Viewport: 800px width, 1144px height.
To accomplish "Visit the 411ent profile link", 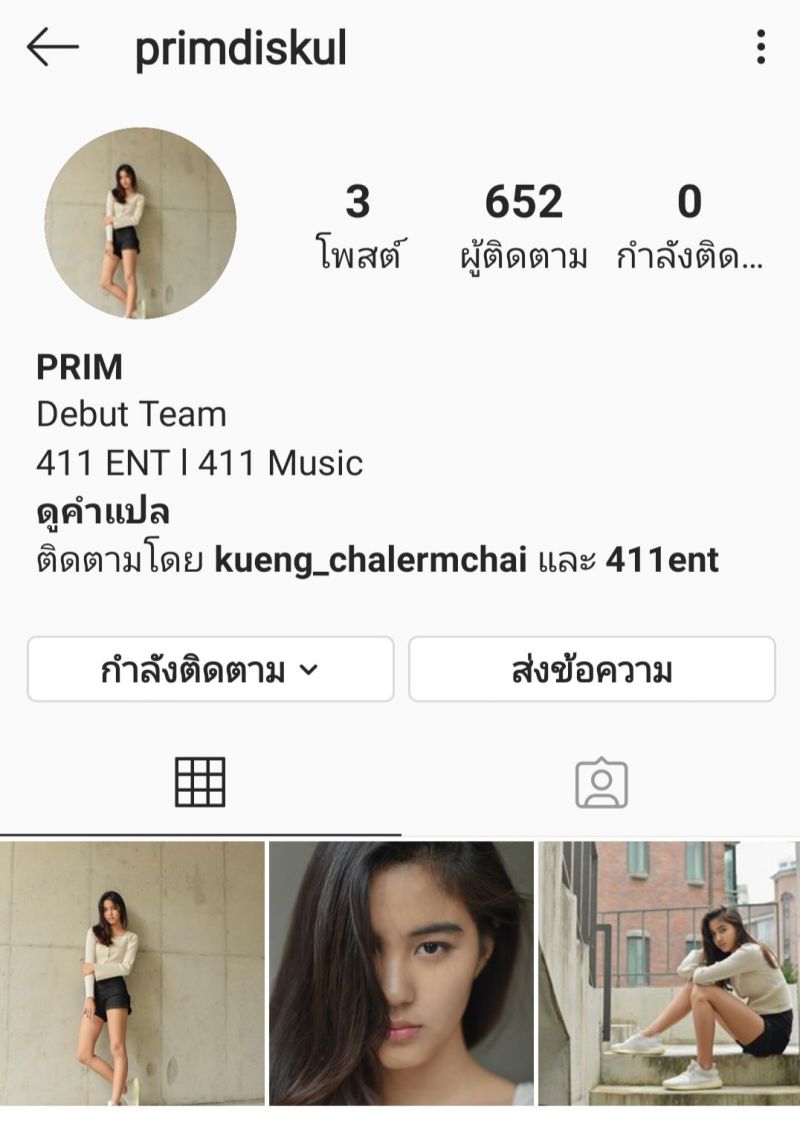I will pyautogui.click(x=662, y=560).
